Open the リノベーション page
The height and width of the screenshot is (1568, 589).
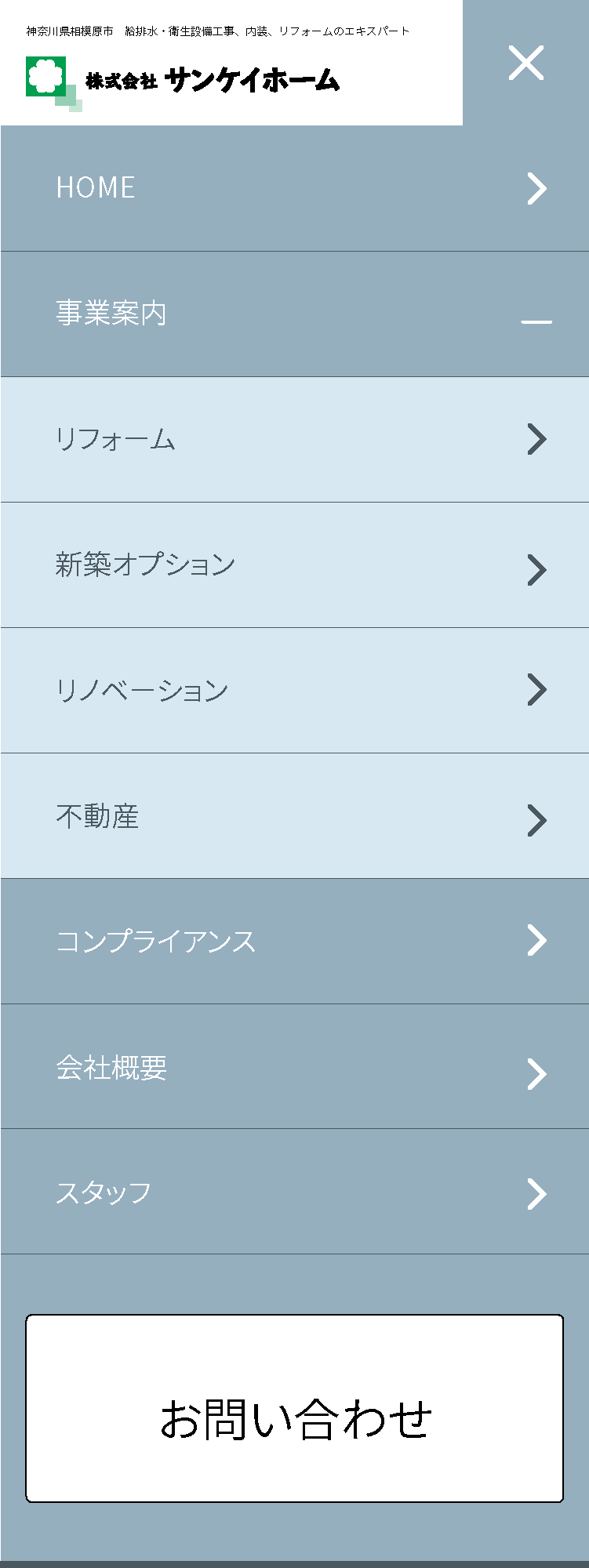click(x=294, y=690)
